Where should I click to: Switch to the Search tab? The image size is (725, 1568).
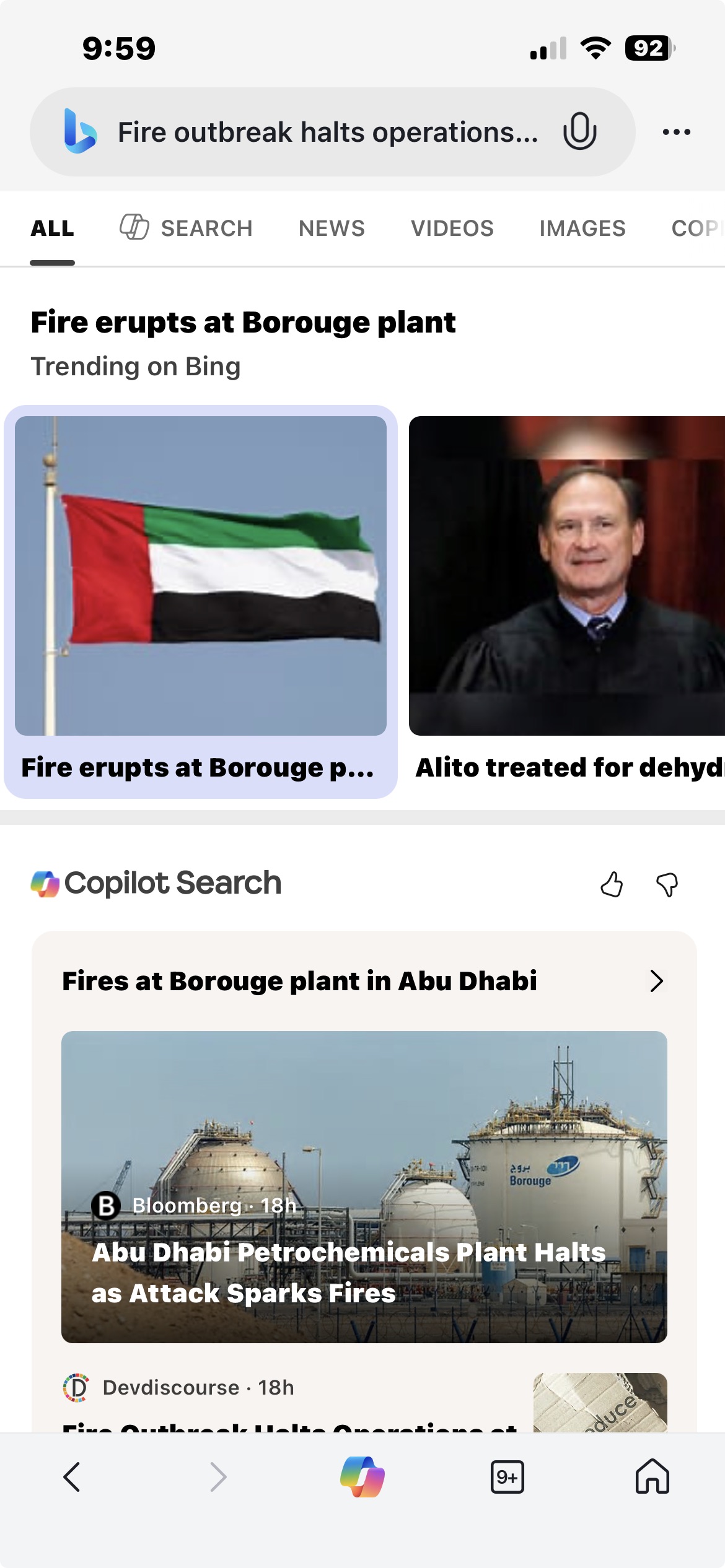point(187,228)
